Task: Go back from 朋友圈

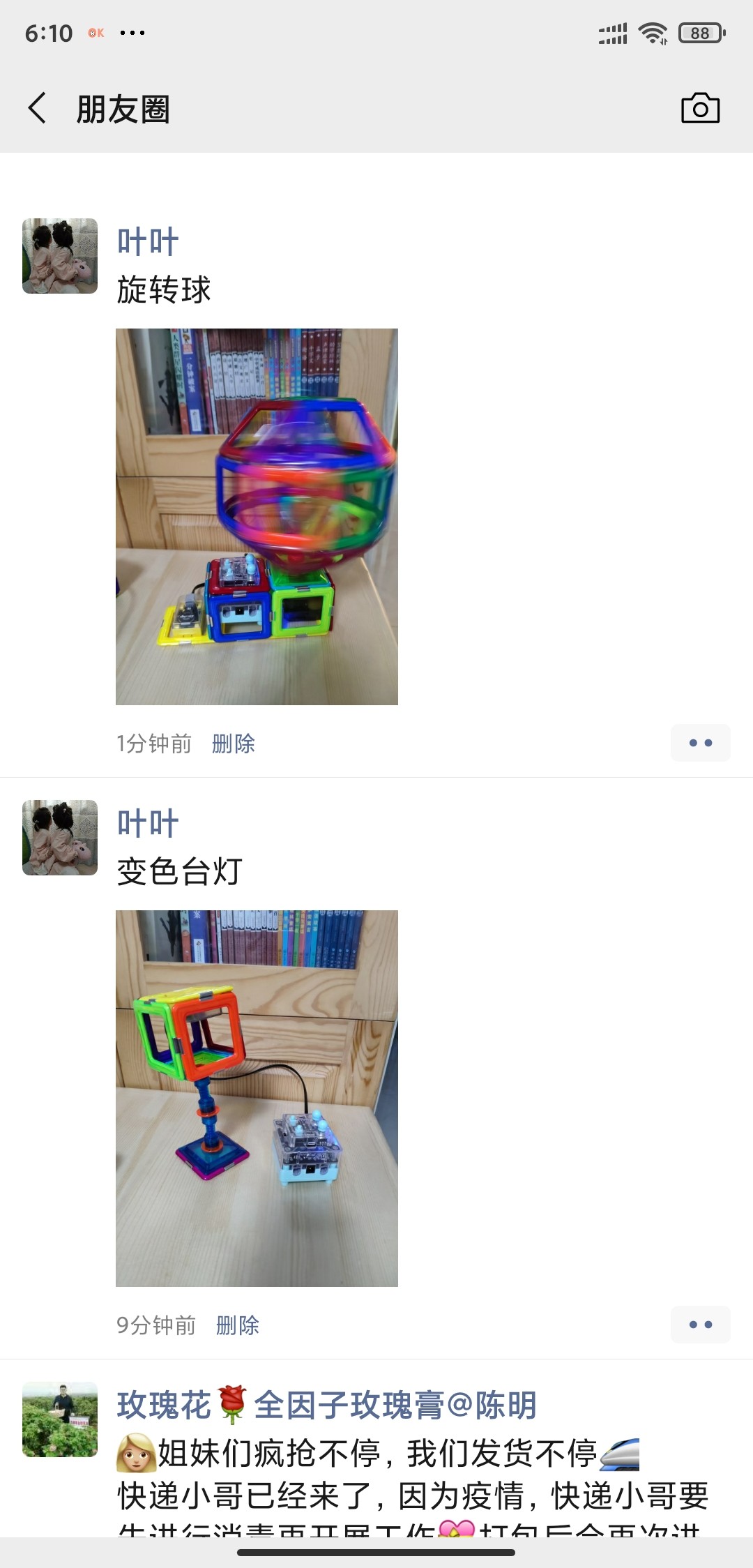Action: coord(38,108)
